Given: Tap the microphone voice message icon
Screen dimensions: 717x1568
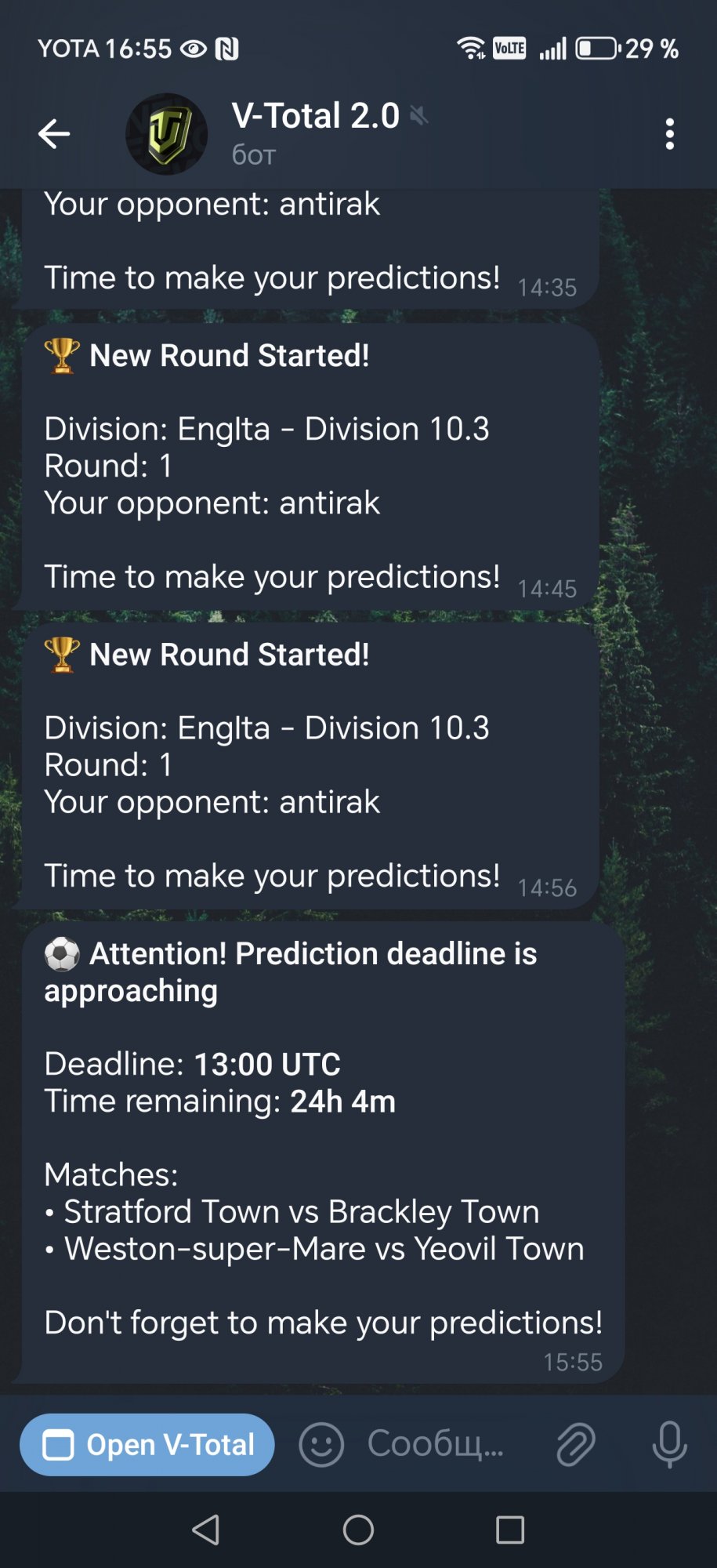Looking at the screenshot, I should click(669, 1444).
